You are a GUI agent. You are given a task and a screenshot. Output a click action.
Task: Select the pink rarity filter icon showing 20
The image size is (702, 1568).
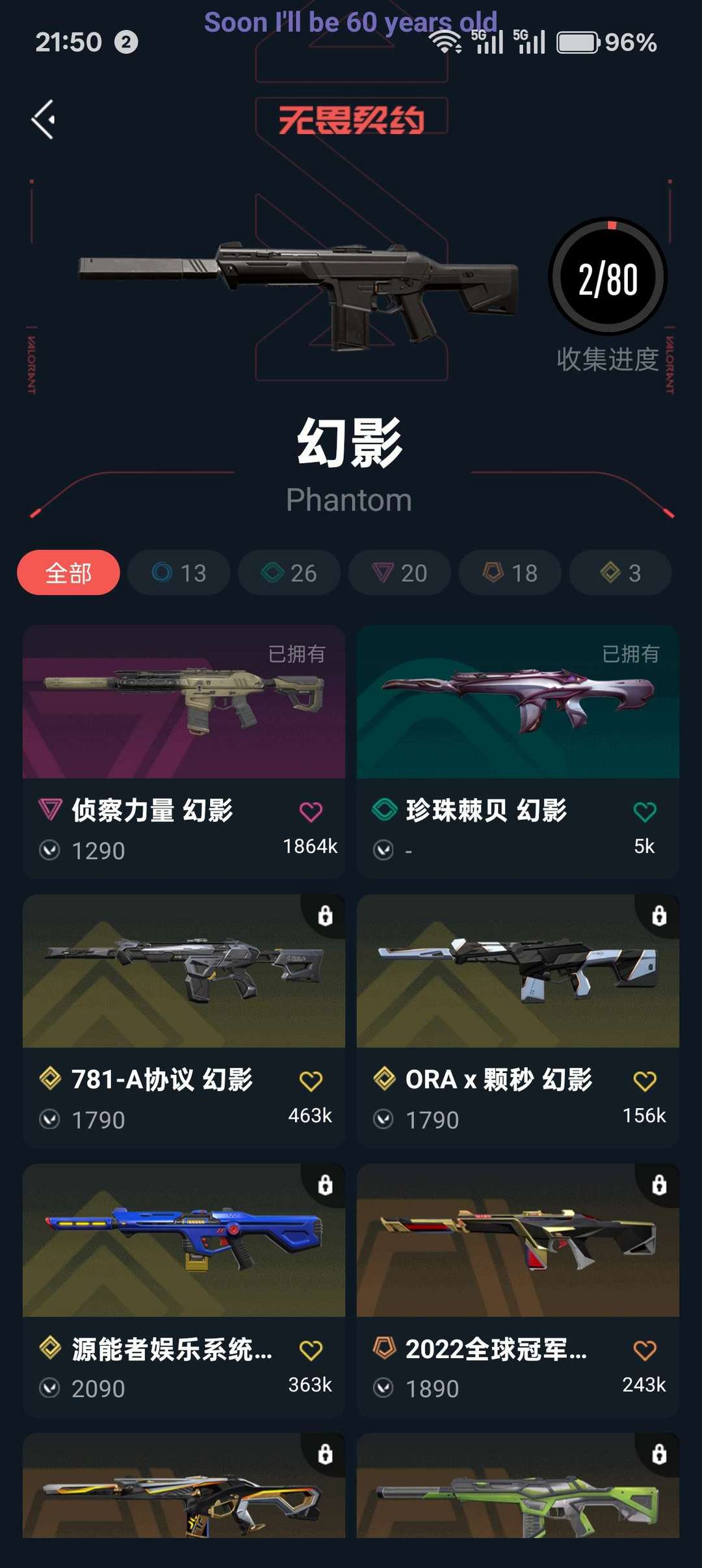click(x=399, y=573)
